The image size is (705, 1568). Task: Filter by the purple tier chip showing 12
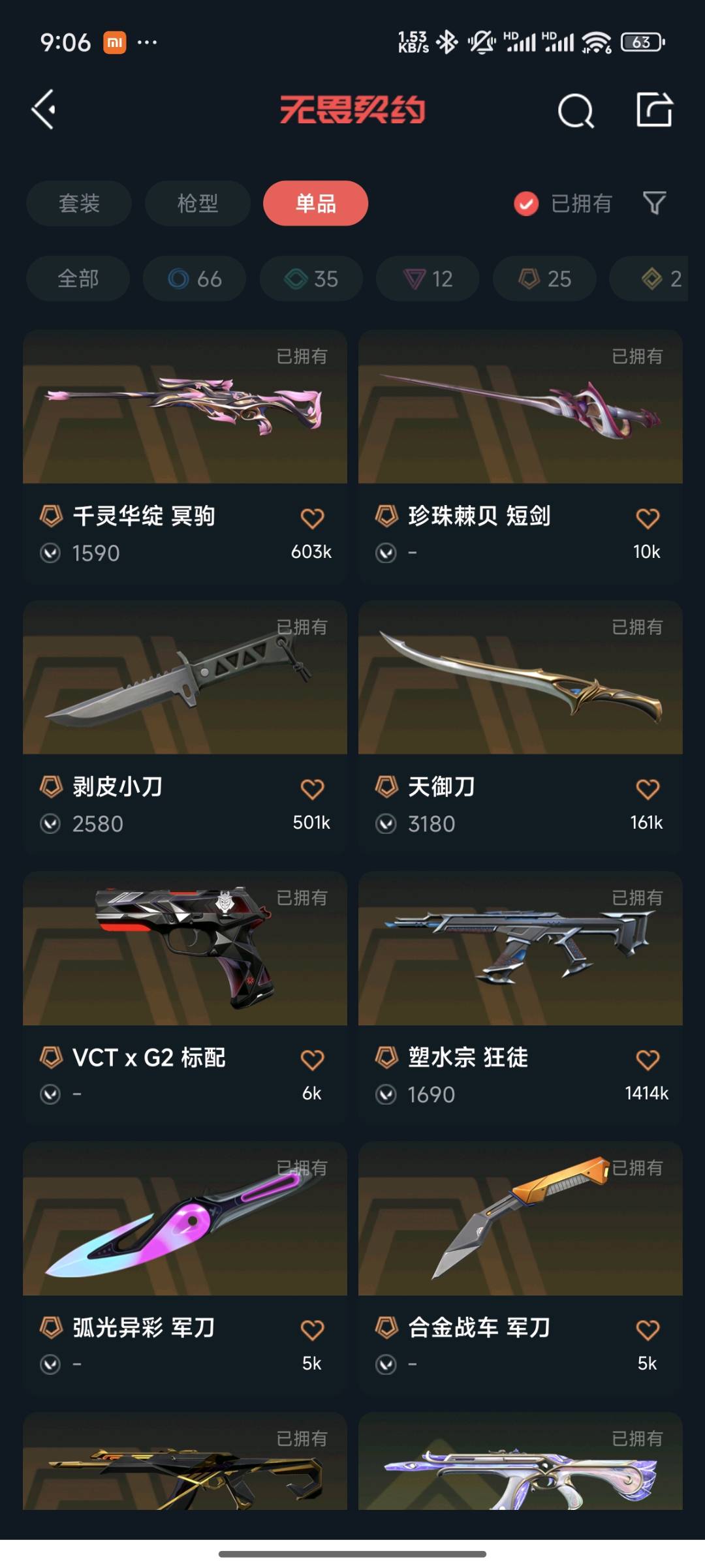428,279
